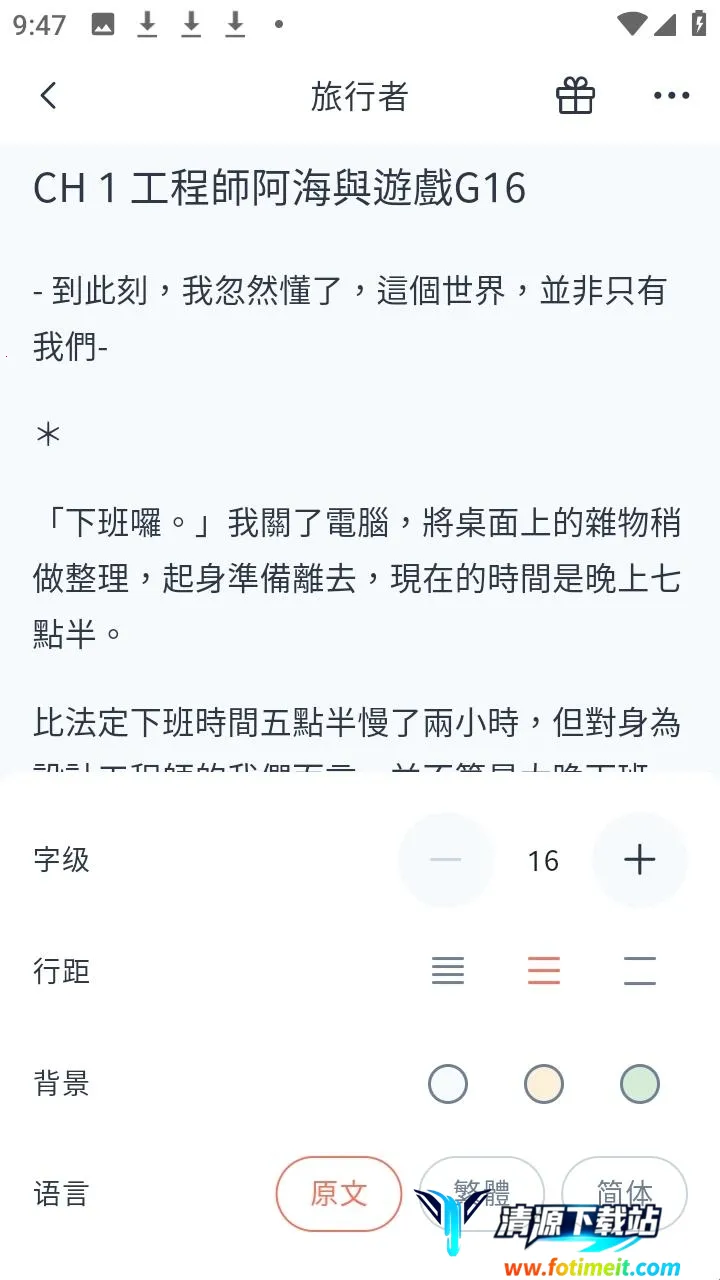
Task: Tap the back arrow to exit the chapter
Action: click(x=48, y=95)
